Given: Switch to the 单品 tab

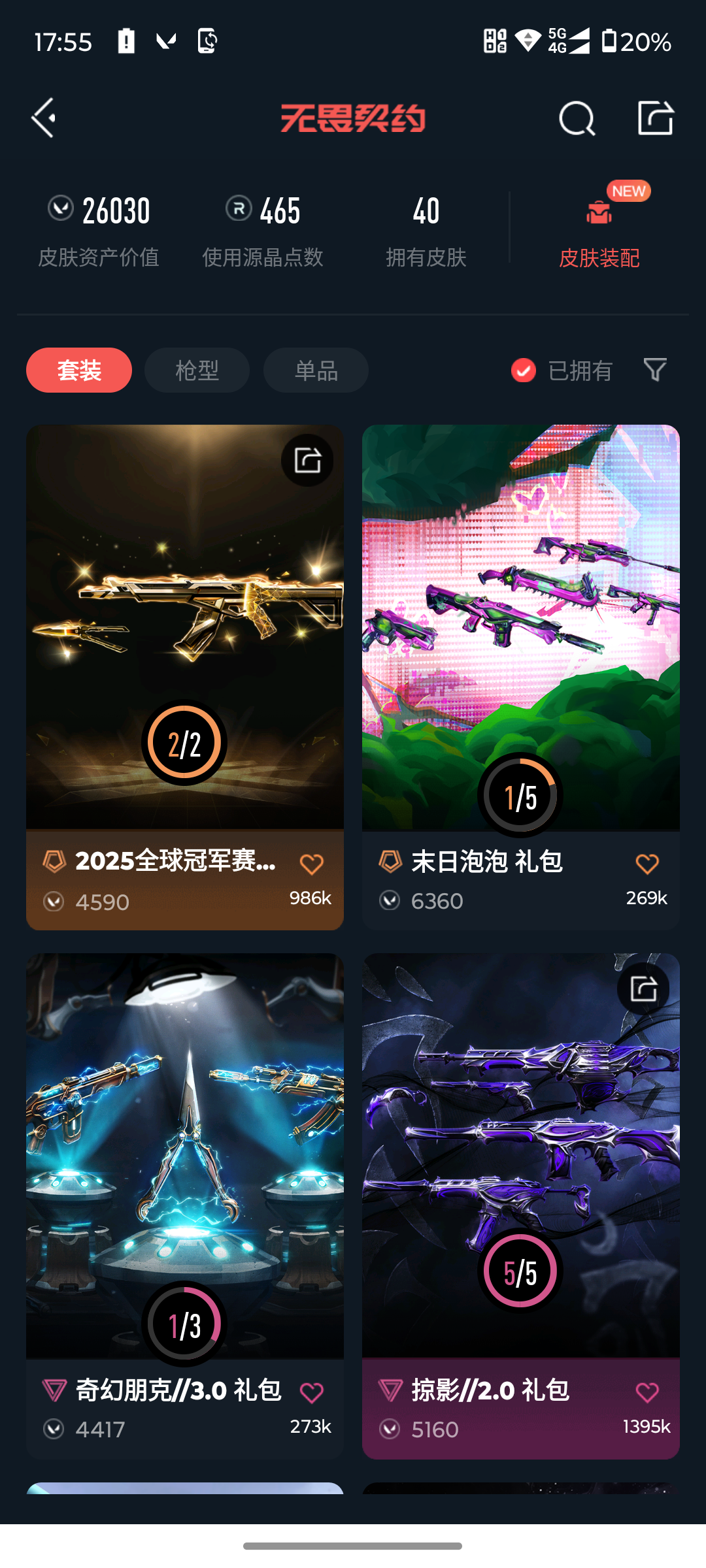Looking at the screenshot, I should [x=316, y=370].
